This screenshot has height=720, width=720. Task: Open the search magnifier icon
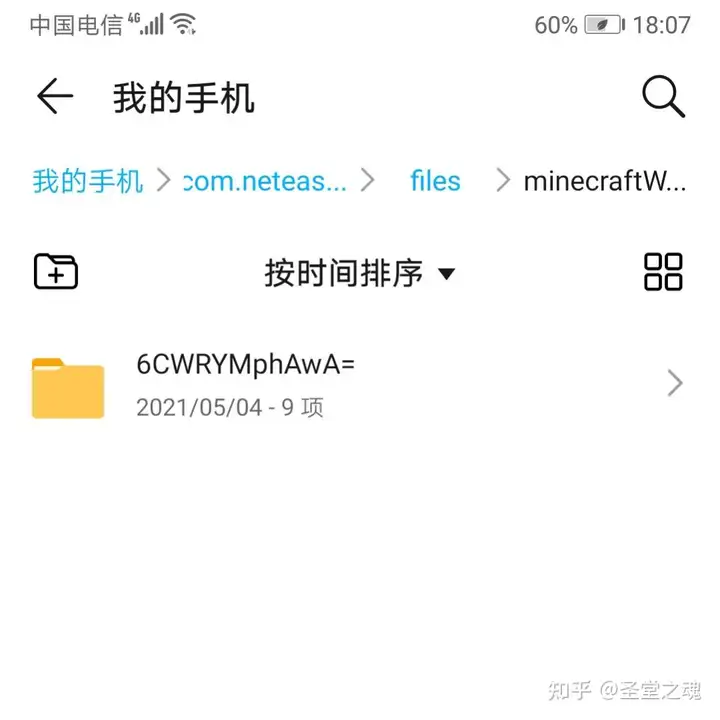(x=662, y=97)
